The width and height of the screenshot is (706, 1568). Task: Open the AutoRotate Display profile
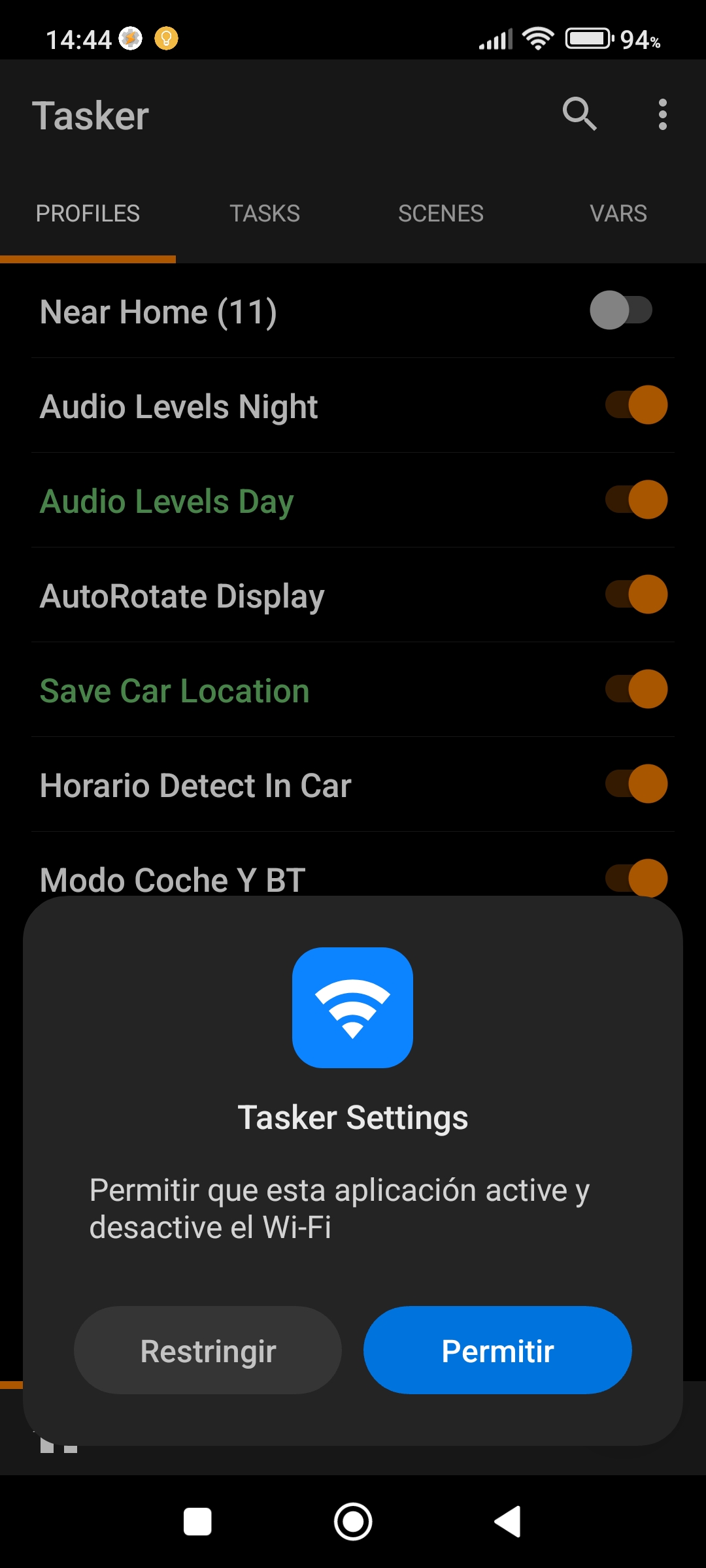point(182,596)
